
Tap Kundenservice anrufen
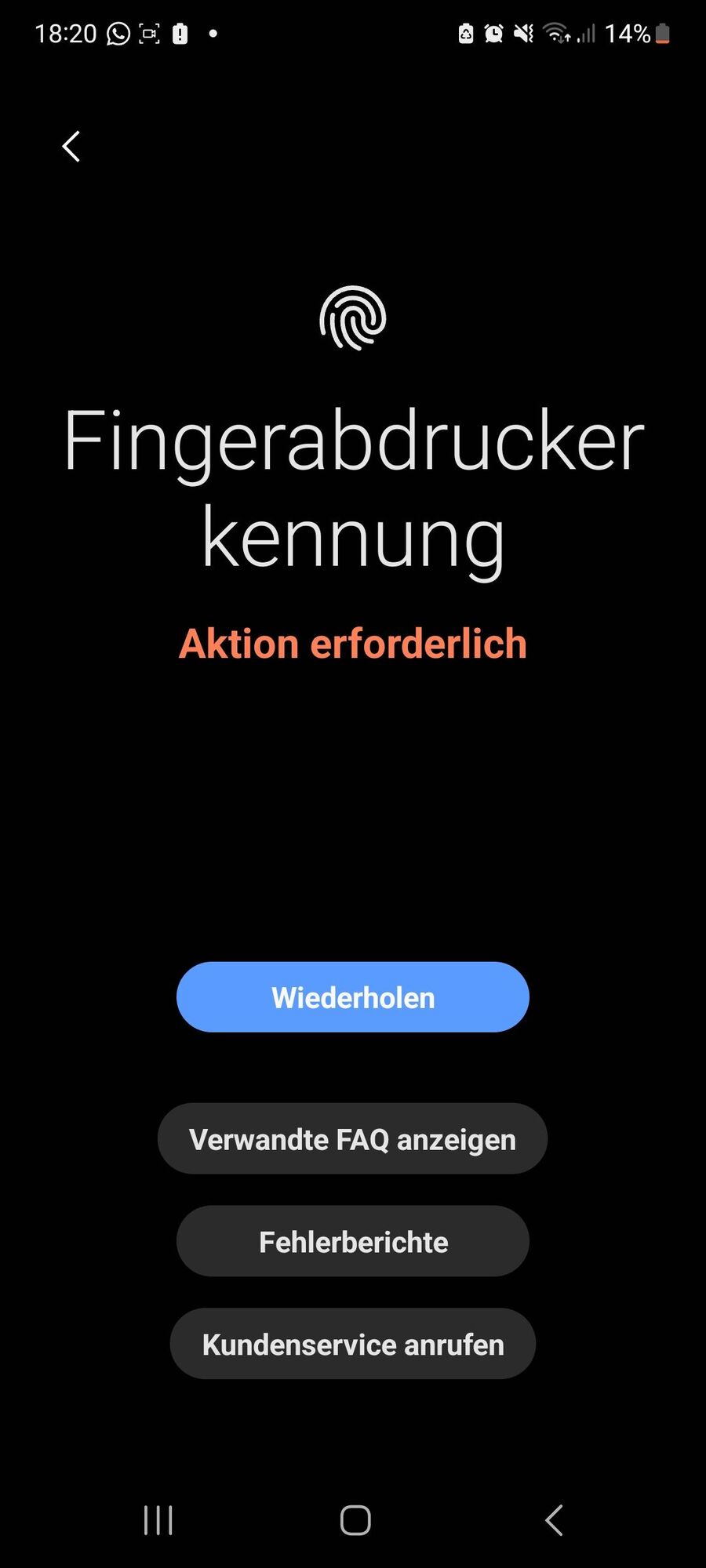point(353,1345)
